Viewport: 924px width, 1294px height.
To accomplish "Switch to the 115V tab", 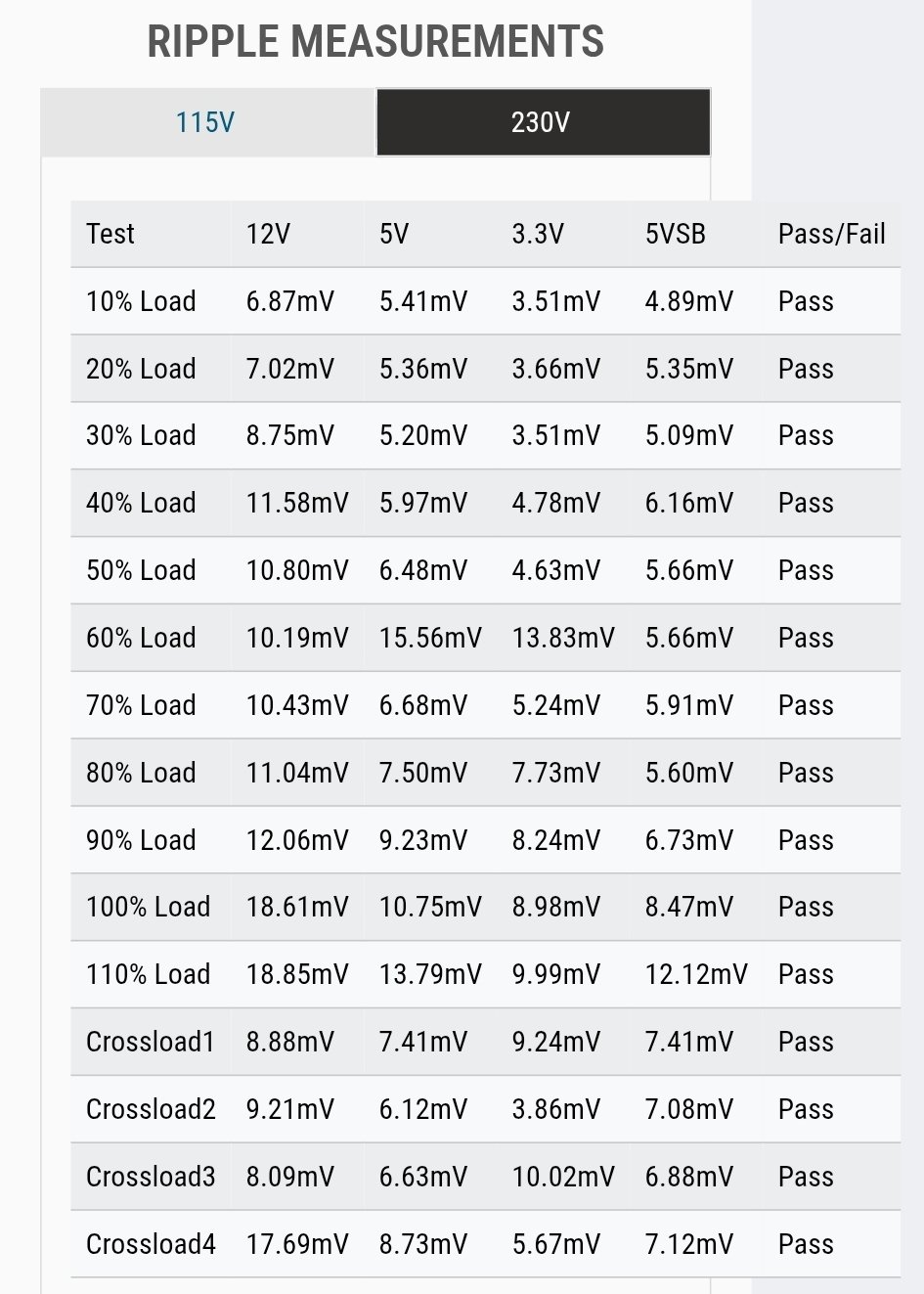I will (x=207, y=122).
